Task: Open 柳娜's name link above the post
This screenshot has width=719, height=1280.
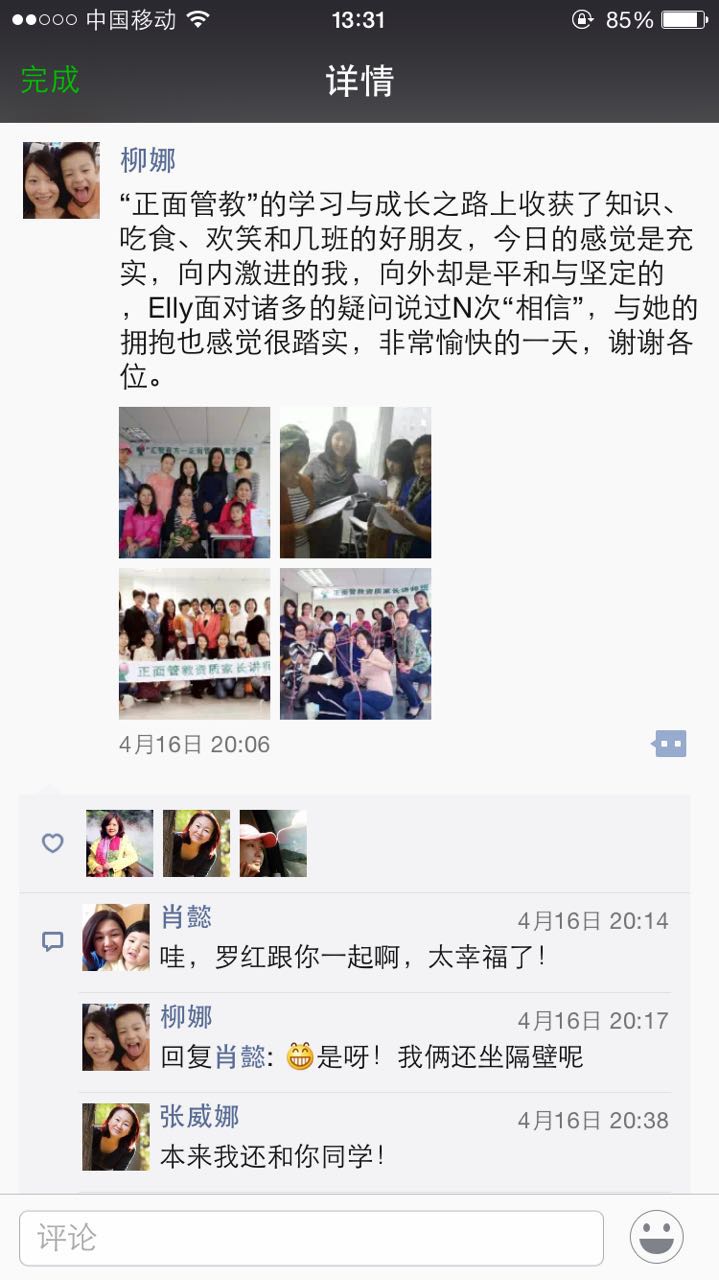Action: (x=147, y=160)
